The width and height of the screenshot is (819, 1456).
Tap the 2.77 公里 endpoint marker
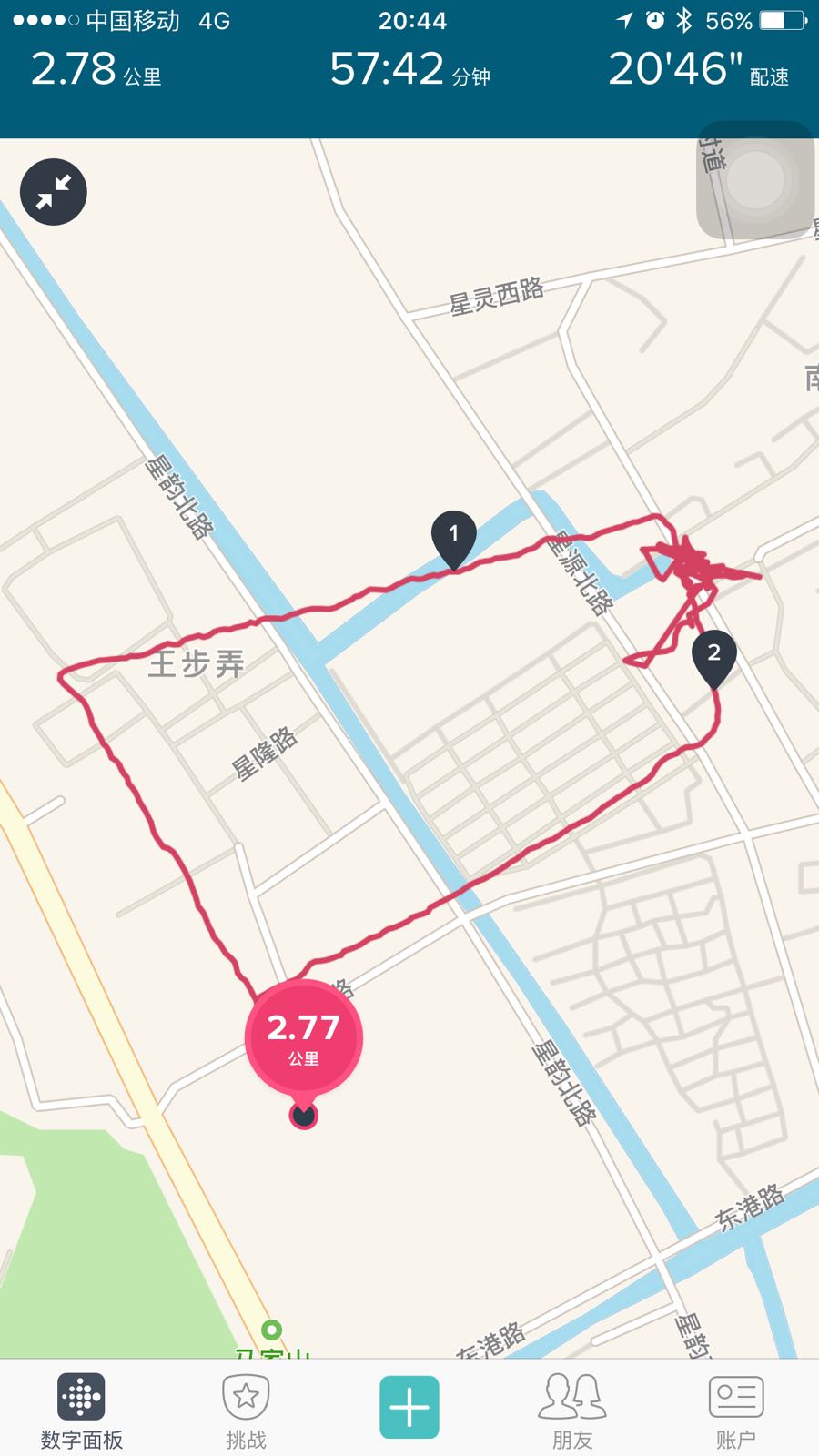(304, 1040)
